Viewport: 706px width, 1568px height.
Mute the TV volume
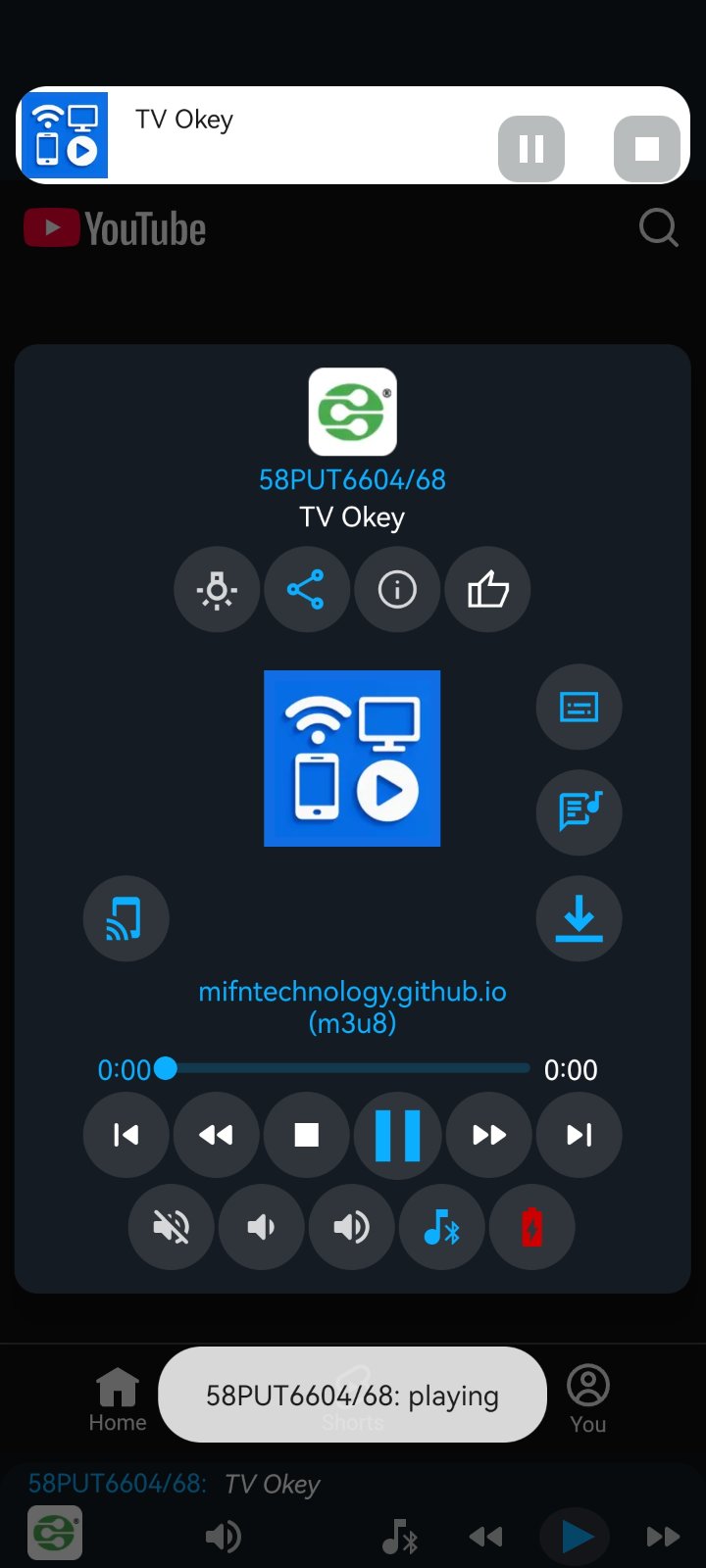point(171,1227)
